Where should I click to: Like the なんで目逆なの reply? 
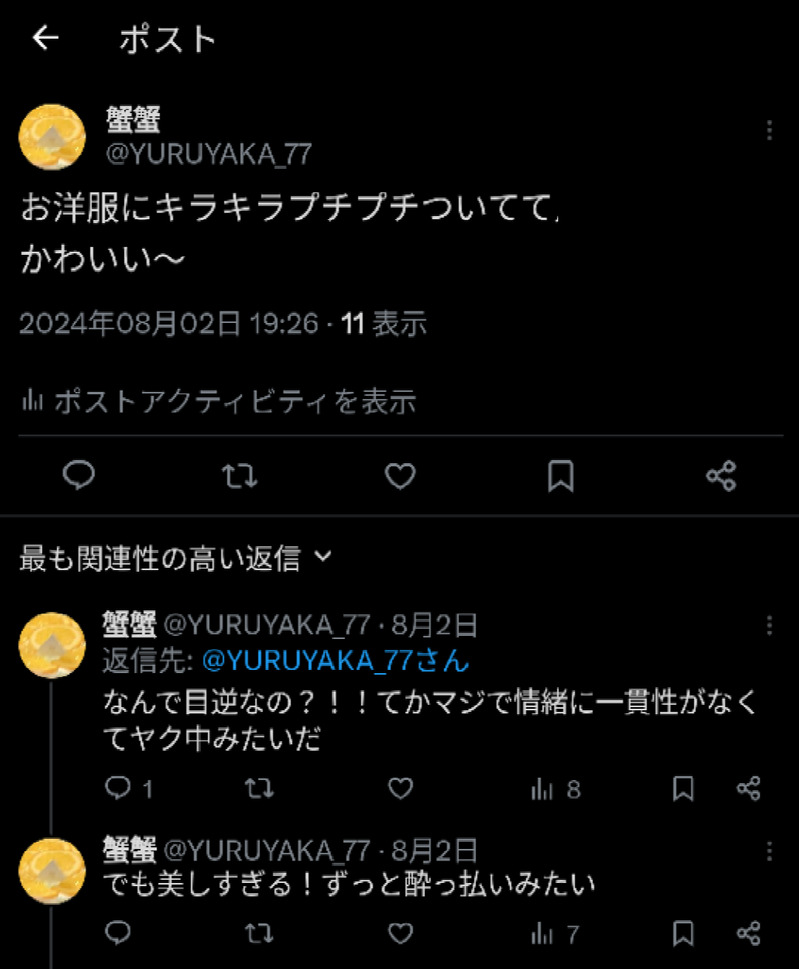click(400, 789)
